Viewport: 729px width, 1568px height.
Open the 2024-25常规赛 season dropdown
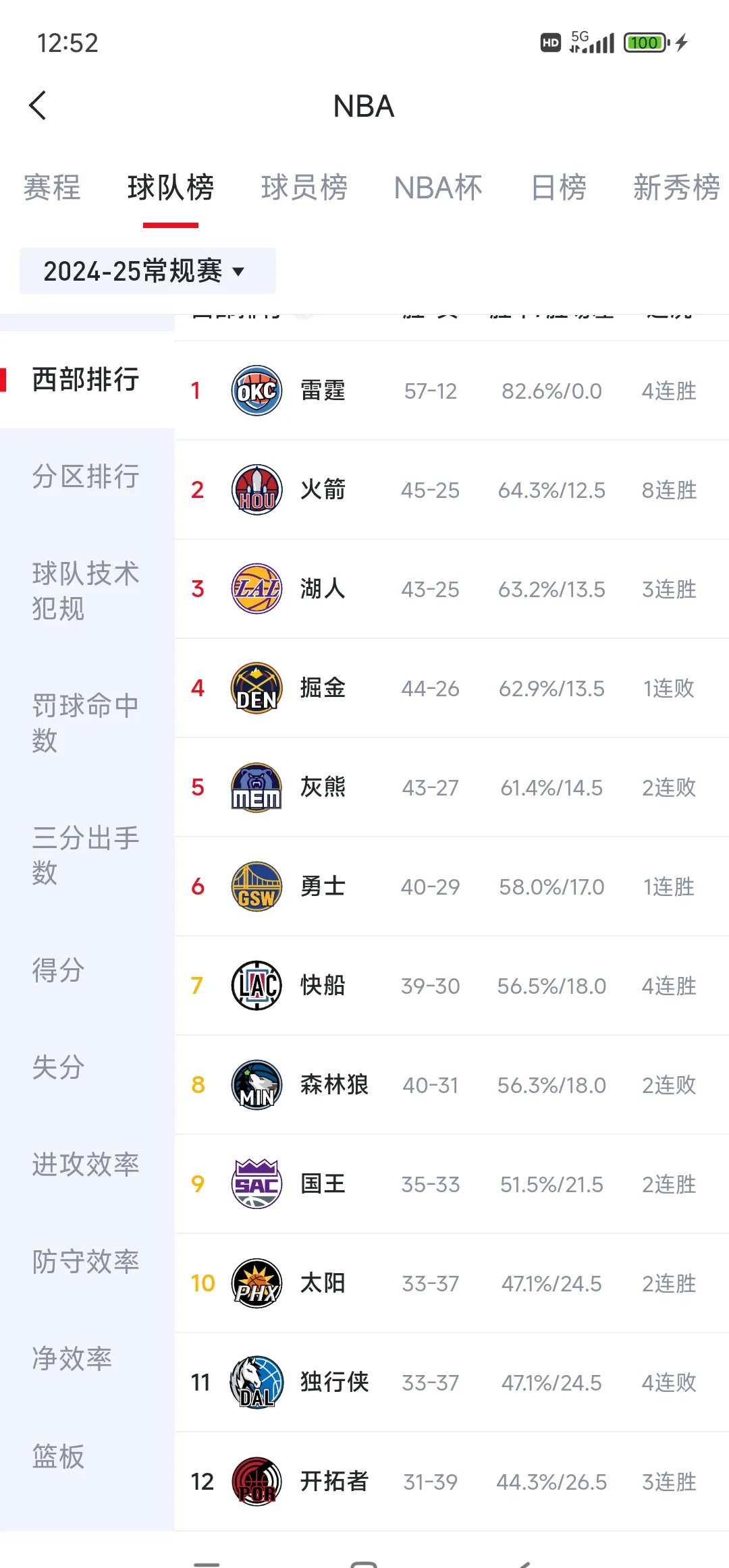[148, 271]
